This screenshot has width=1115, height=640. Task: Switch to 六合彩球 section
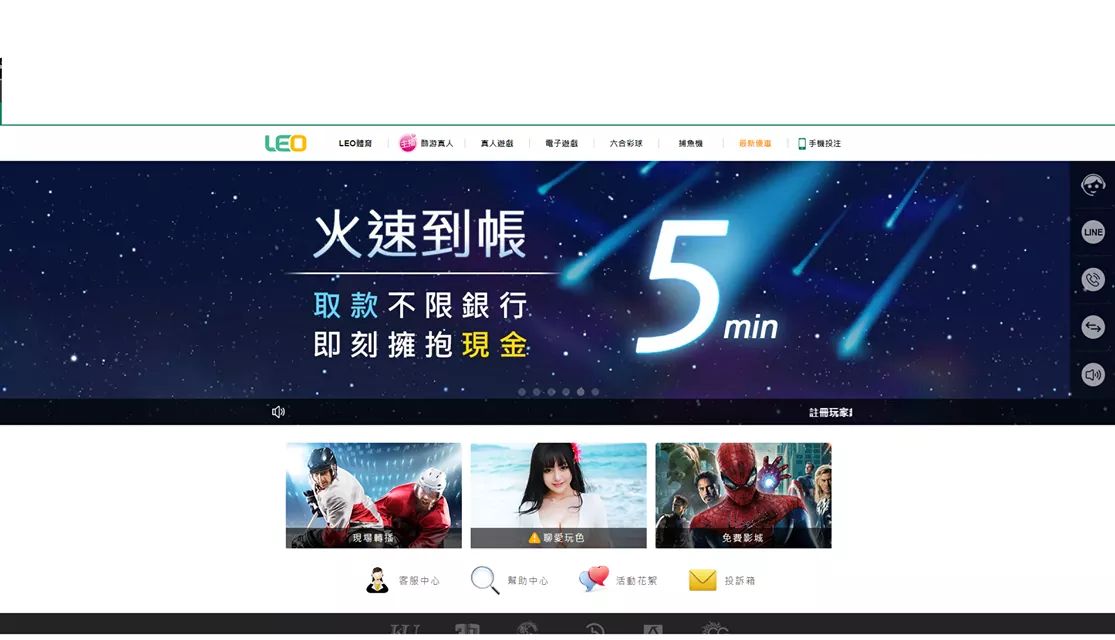628,144
